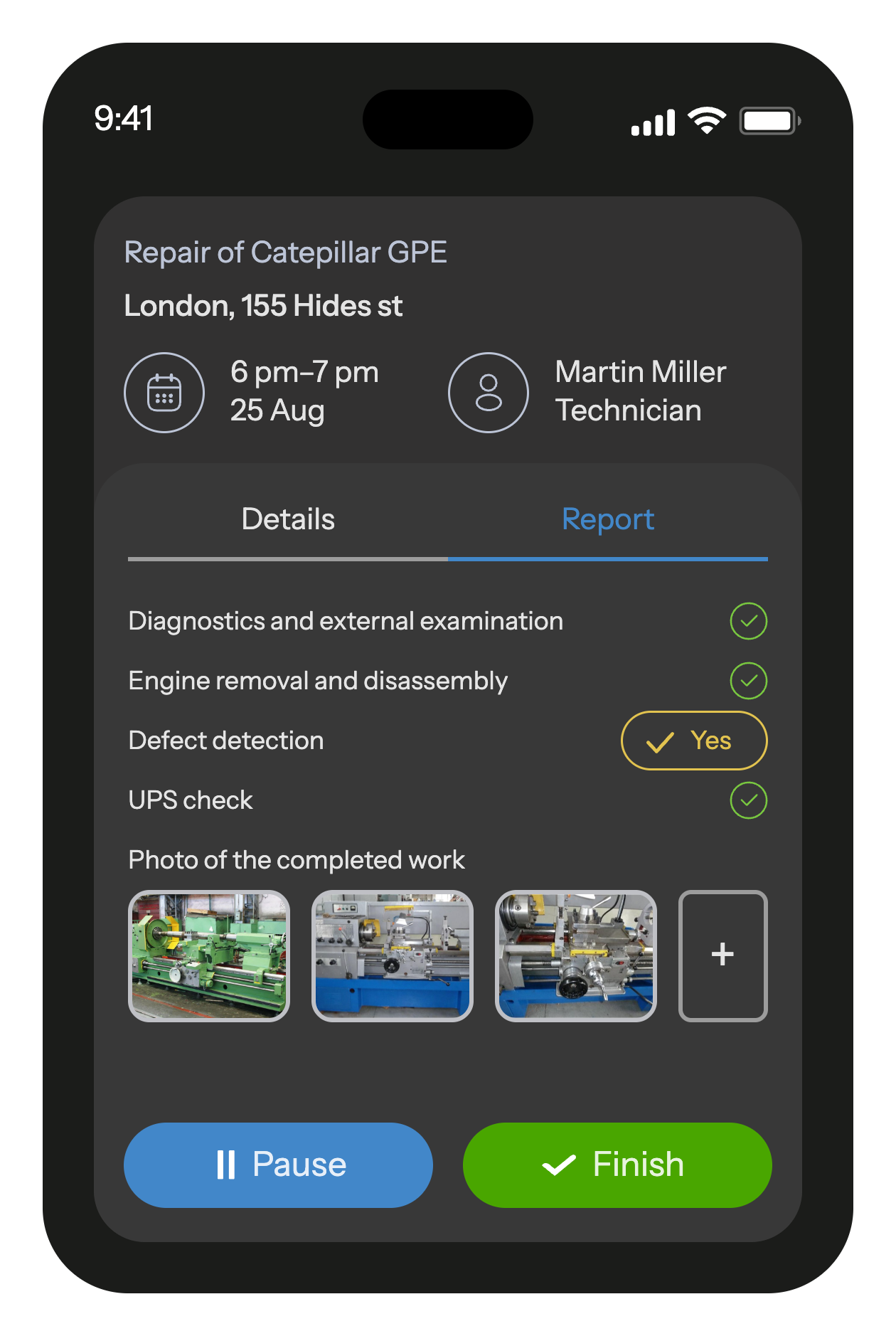Screen dimensions: 896x1336
Task: Toggle the Engine removal and disassembly check
Action: (x=748, y=681)
